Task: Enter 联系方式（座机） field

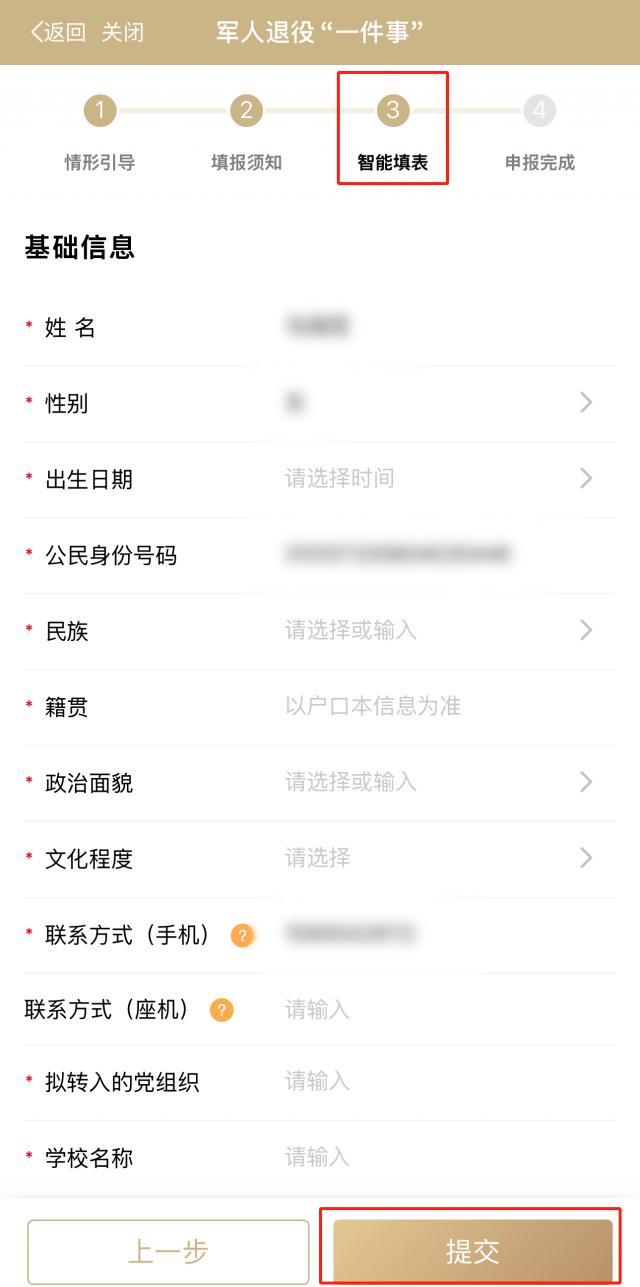Action: (440, 1010)
